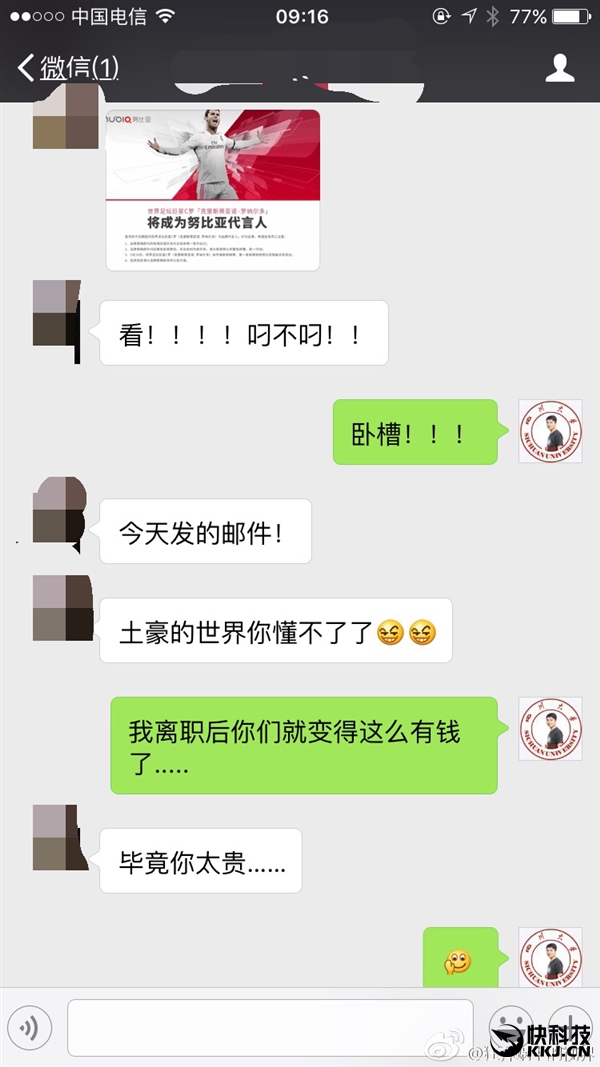The height and width of the screenshot is (1067, 600).
Task: Tap sender avatar beside 卧槽！！！ message
Action: [x=550, y=431]
